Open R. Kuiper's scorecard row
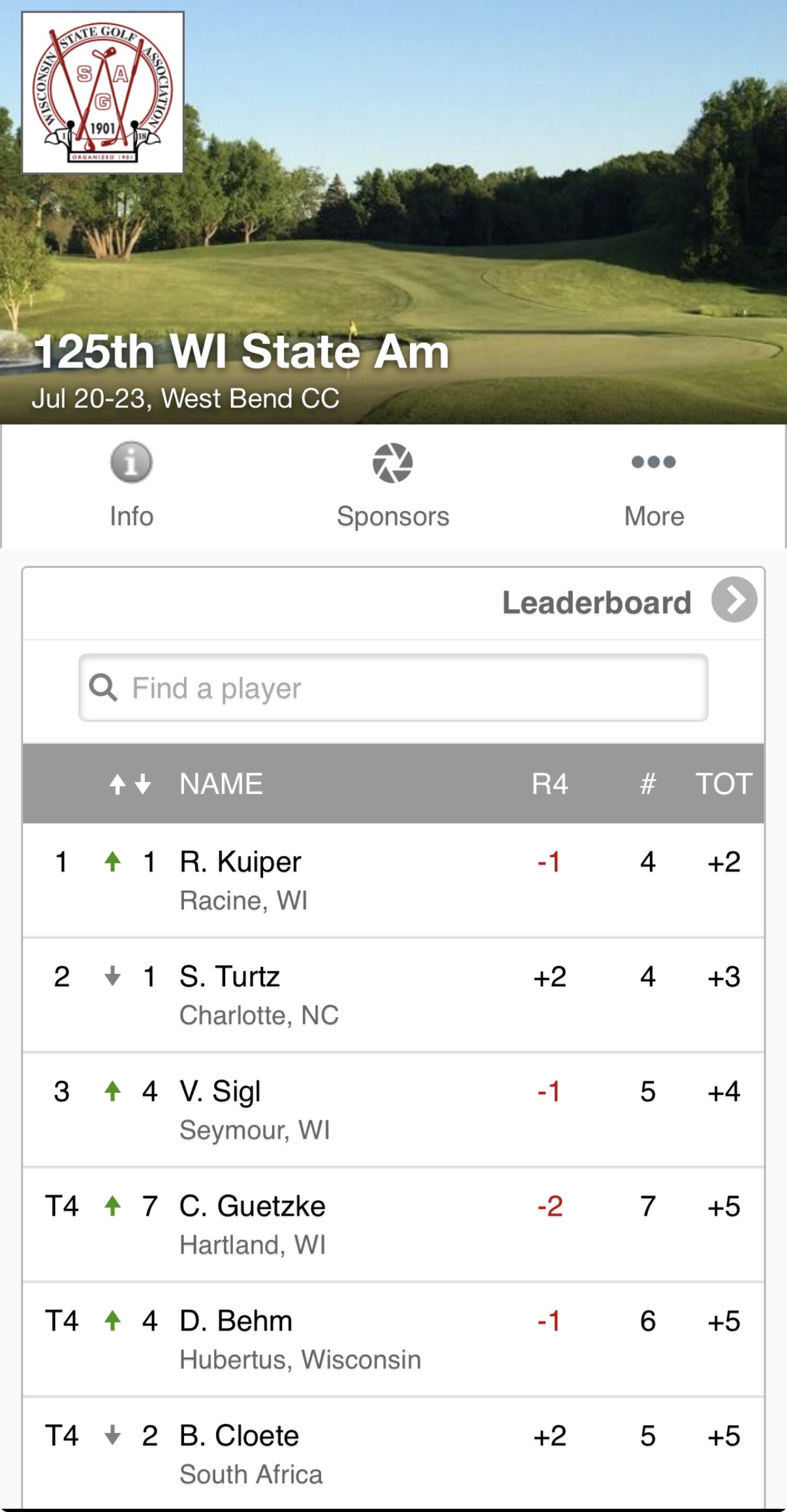This screenshot has width=787, height=1512. coord(393,880)
